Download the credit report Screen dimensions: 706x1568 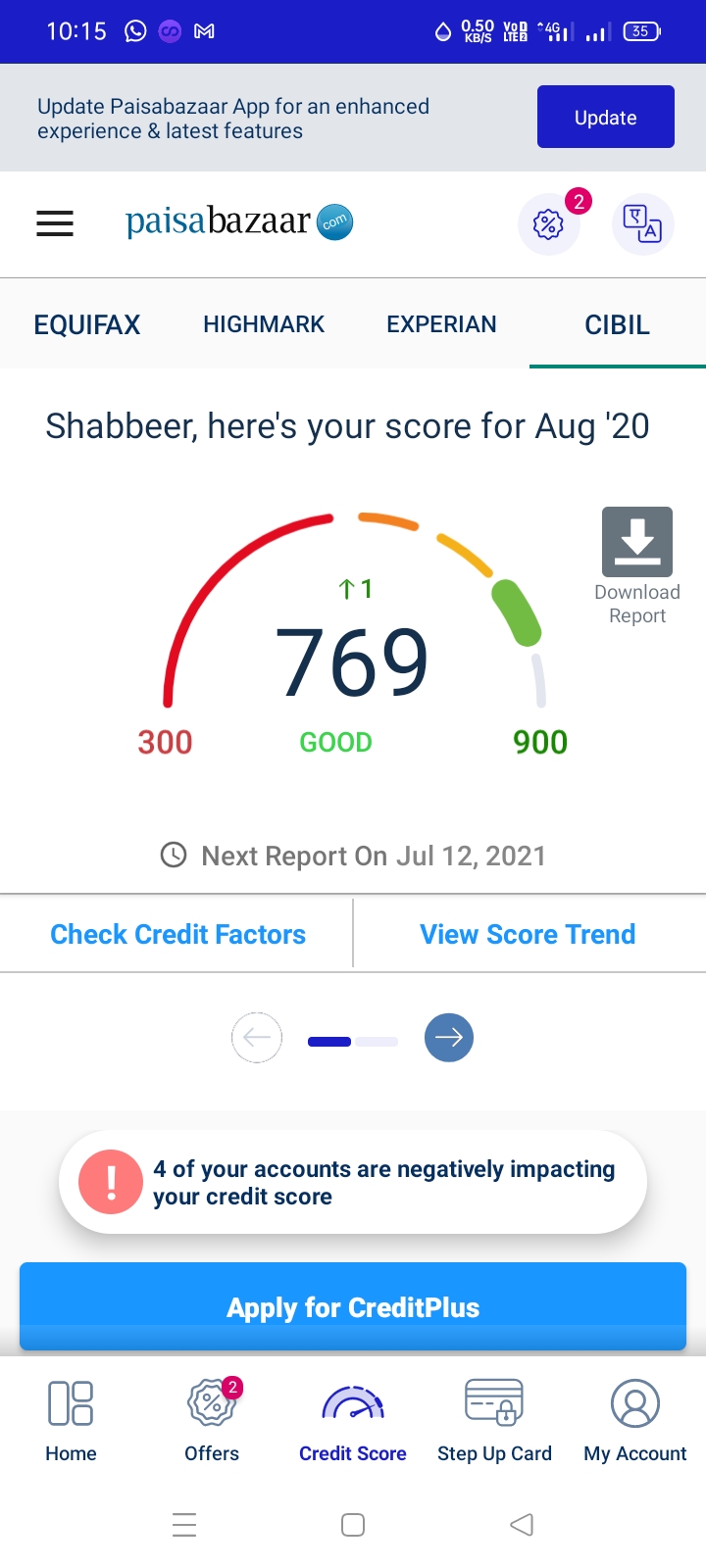click(637, 565)
